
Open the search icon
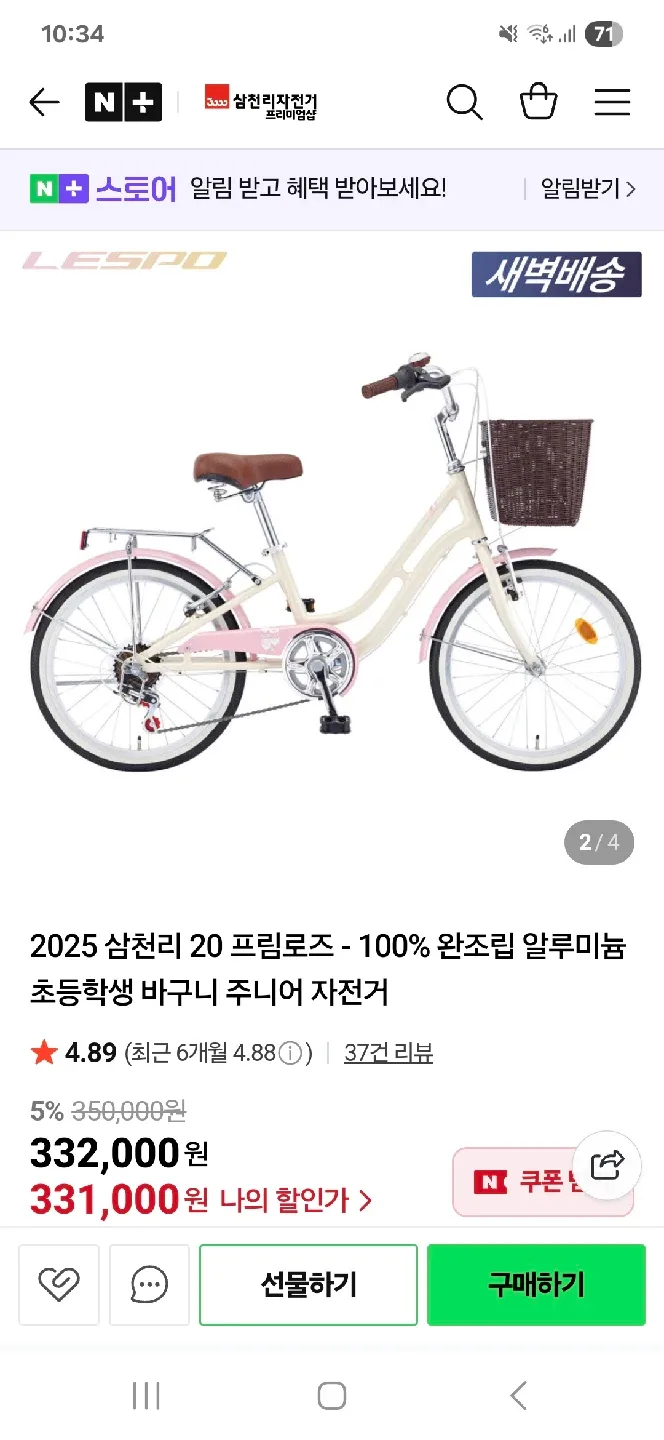pyautogui.click(x=464, y=102)
